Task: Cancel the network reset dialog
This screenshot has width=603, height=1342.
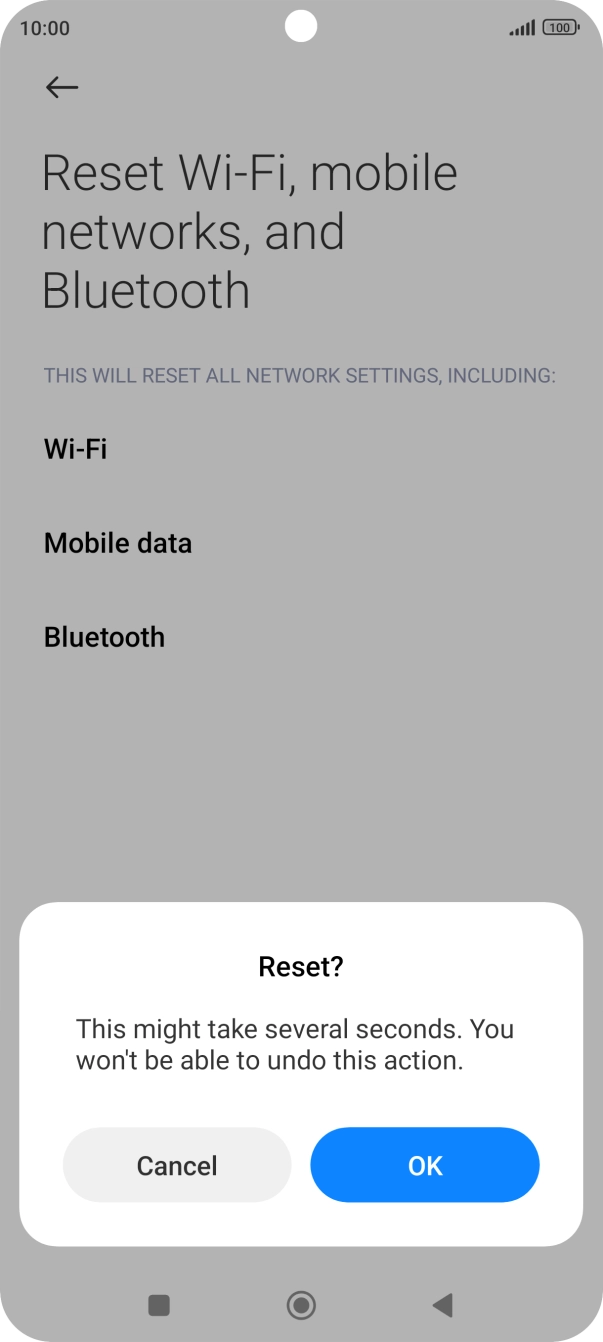Action: pyautogui.click(x=177, y=1165)
